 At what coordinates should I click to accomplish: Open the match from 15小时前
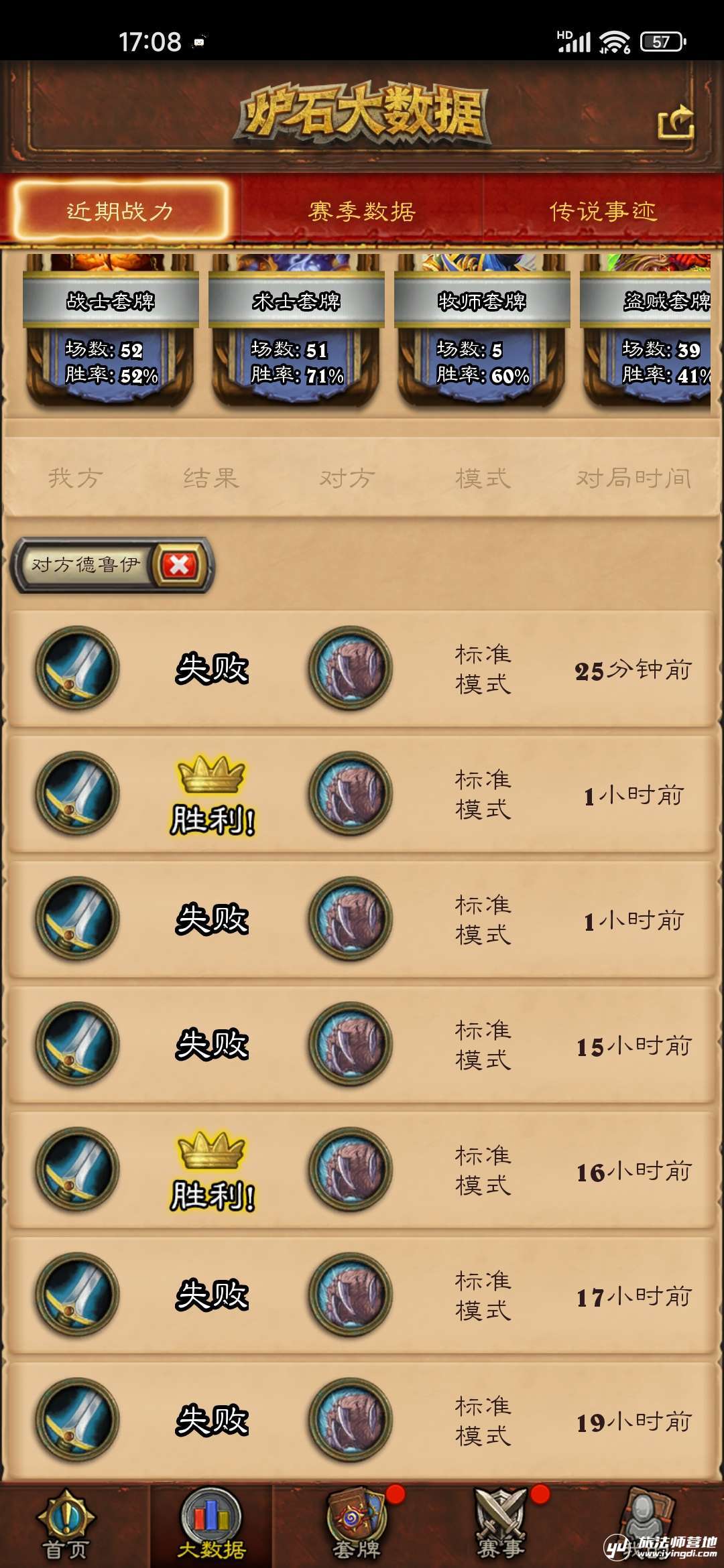click(362, 1044)
